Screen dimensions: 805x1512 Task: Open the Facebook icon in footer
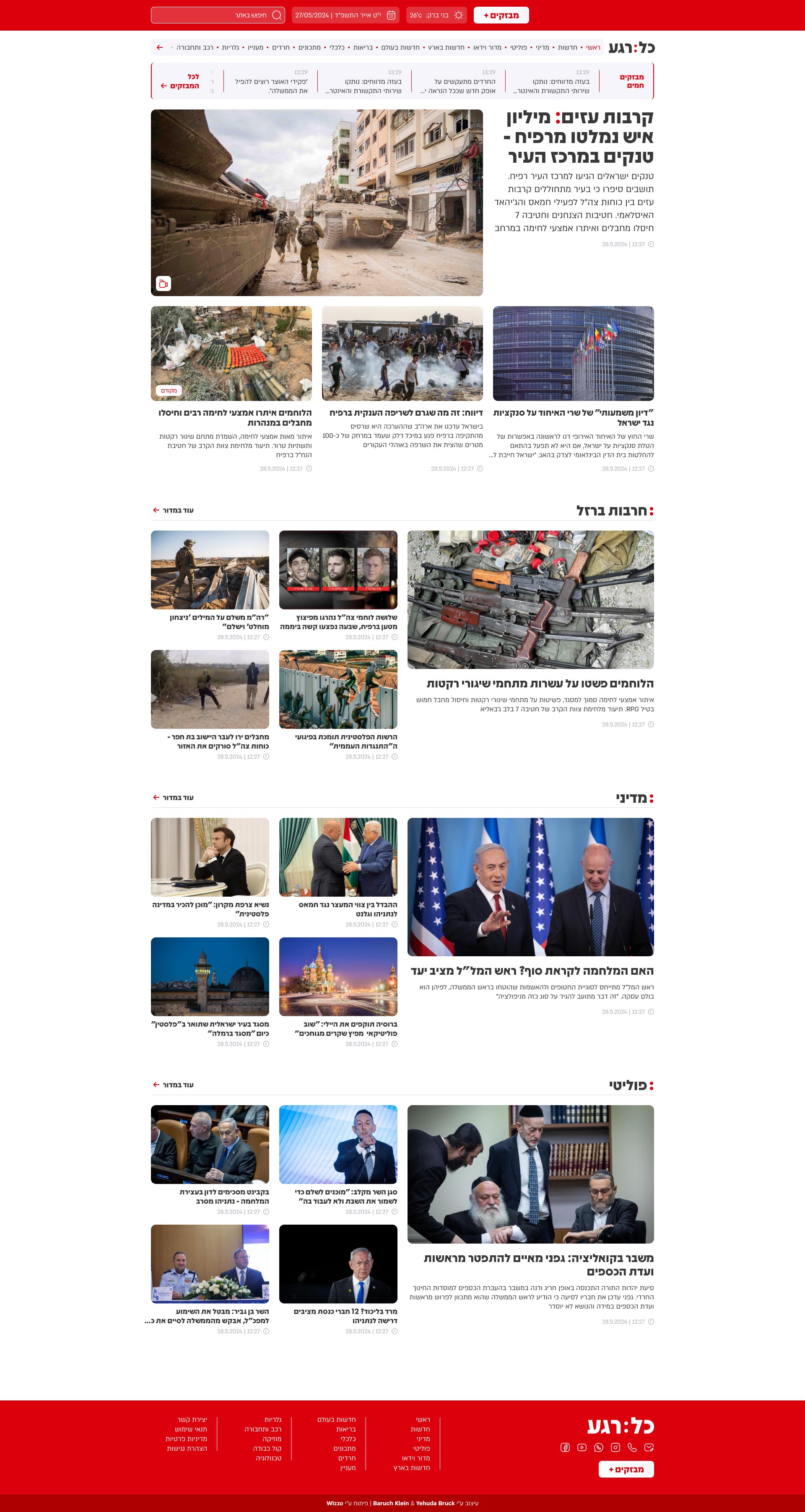point(565,1447)
